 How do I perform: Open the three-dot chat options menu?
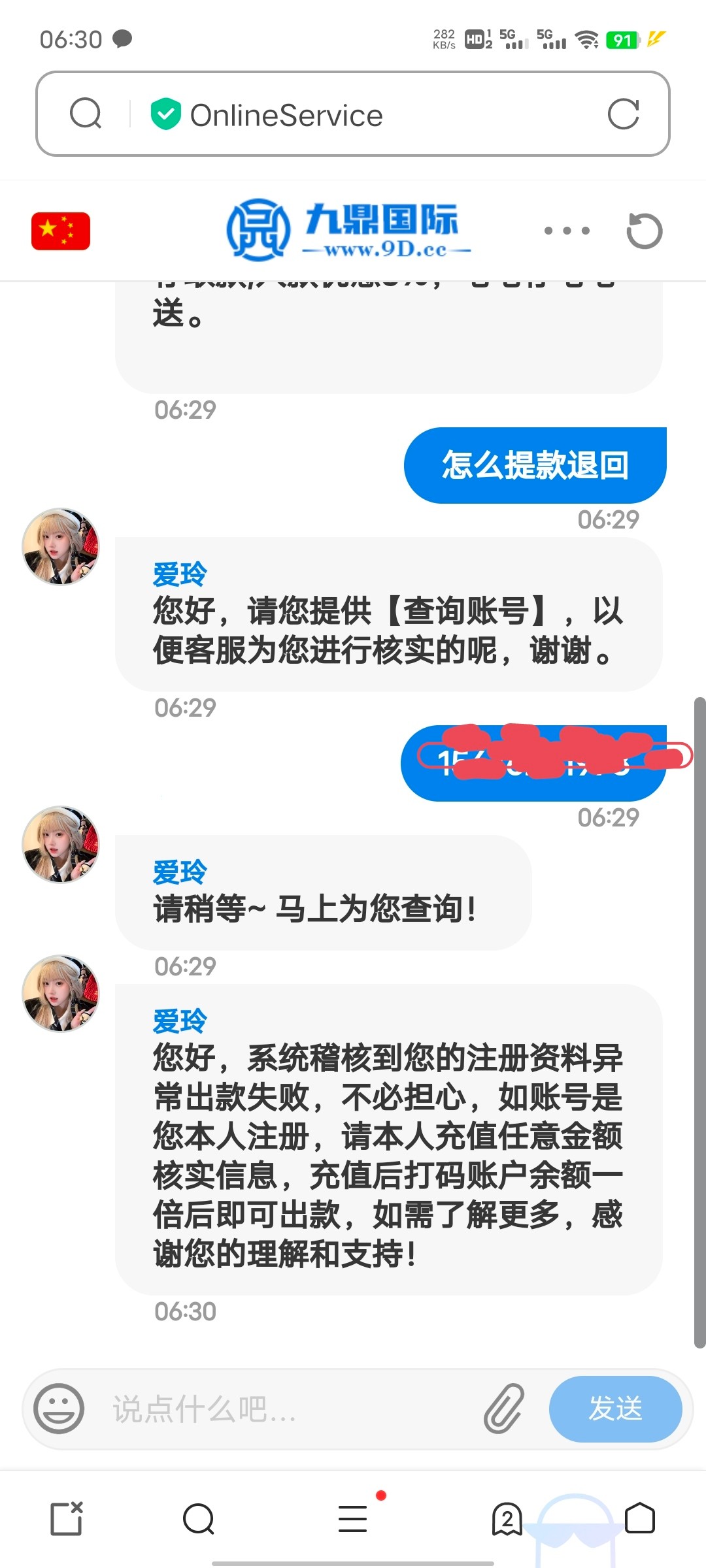coord(567,231)
